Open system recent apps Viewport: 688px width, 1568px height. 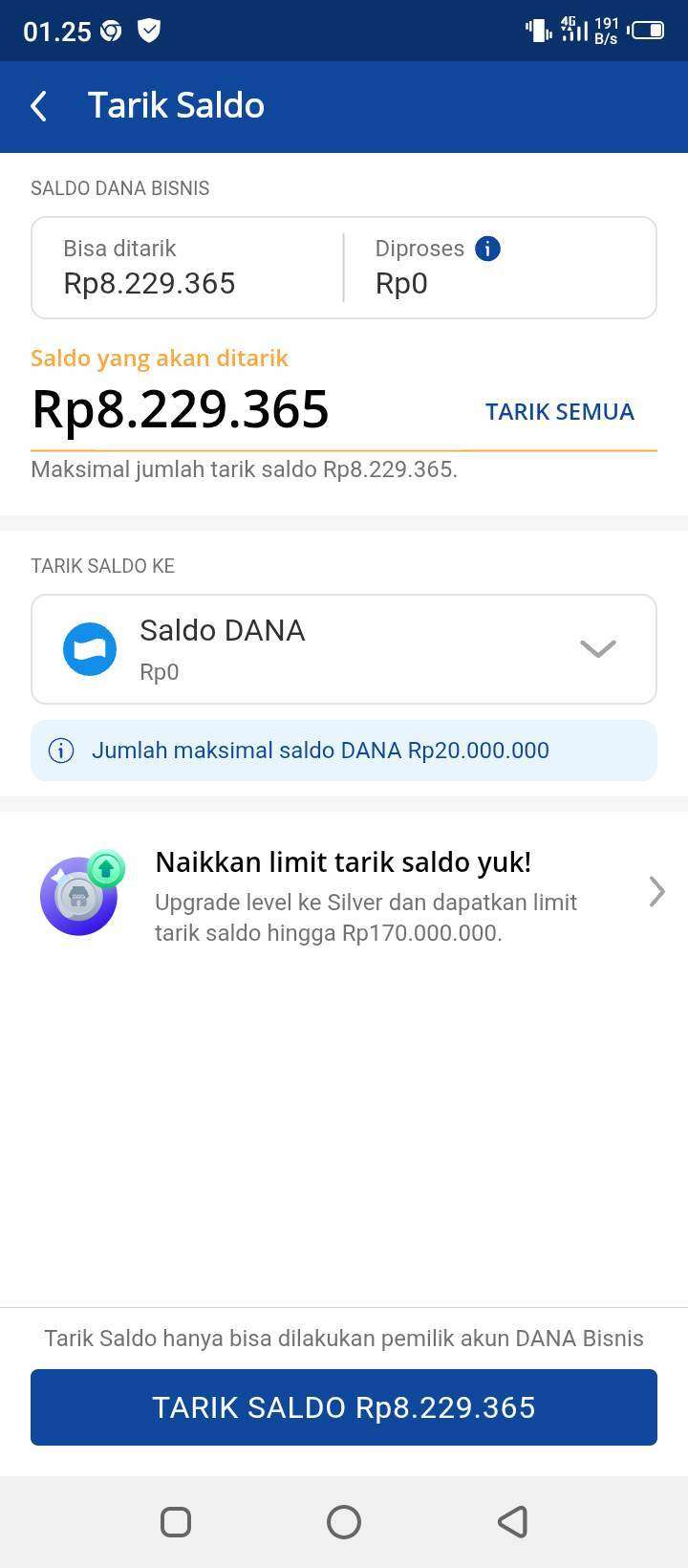[x=176, y=1521]
